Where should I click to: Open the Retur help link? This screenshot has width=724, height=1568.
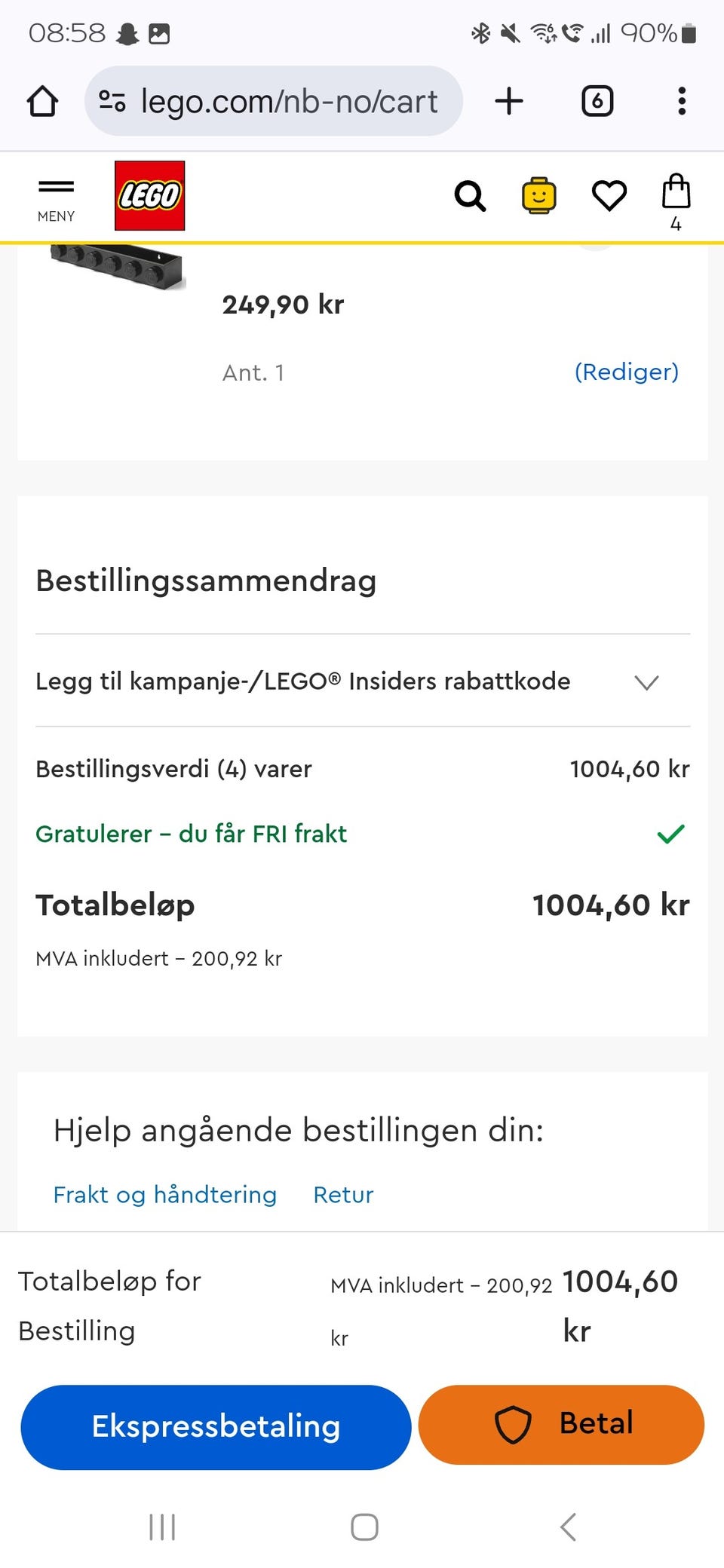click(343, 1195)
